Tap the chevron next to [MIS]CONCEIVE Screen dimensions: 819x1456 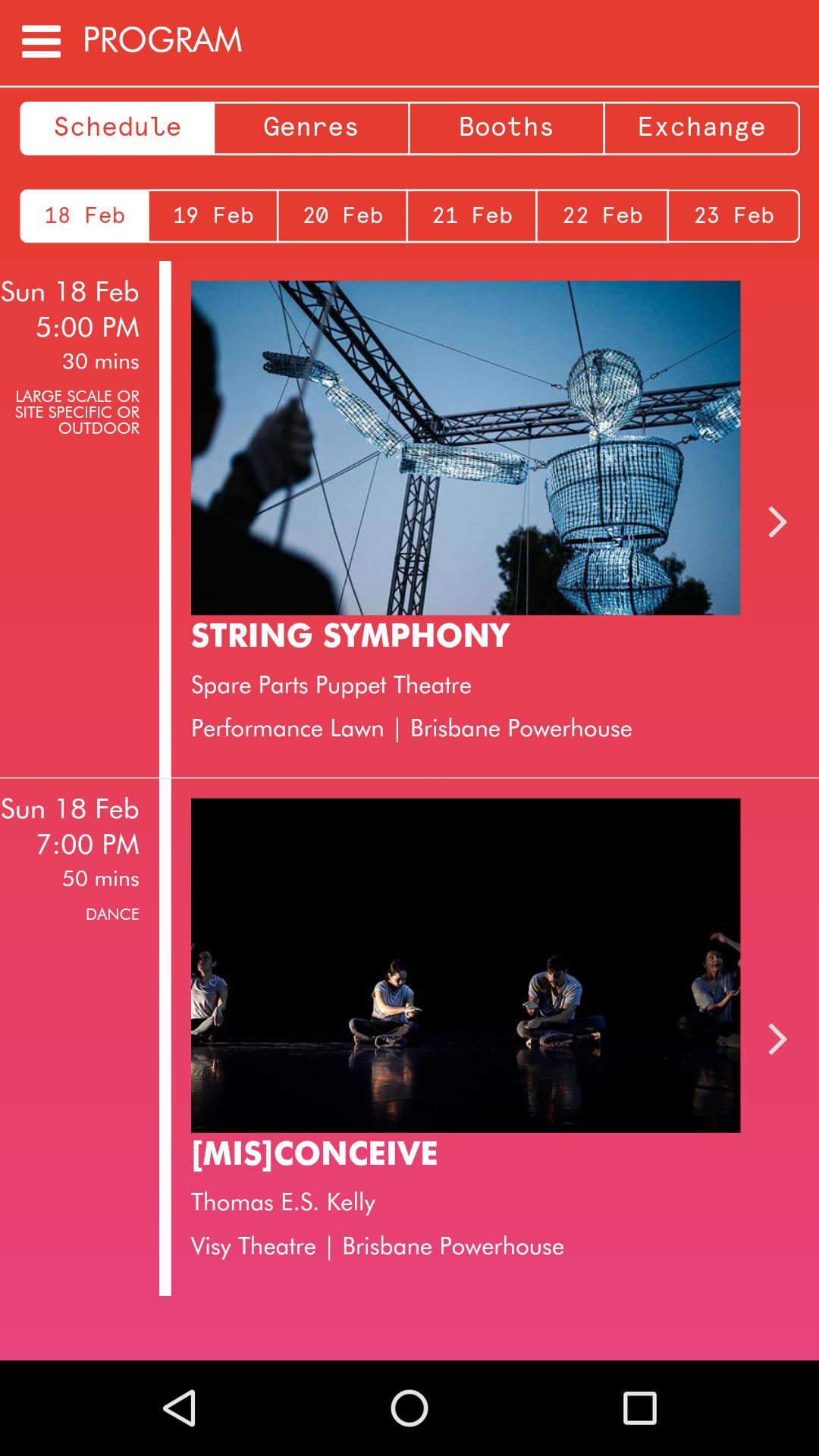(x=777, y=1040)
